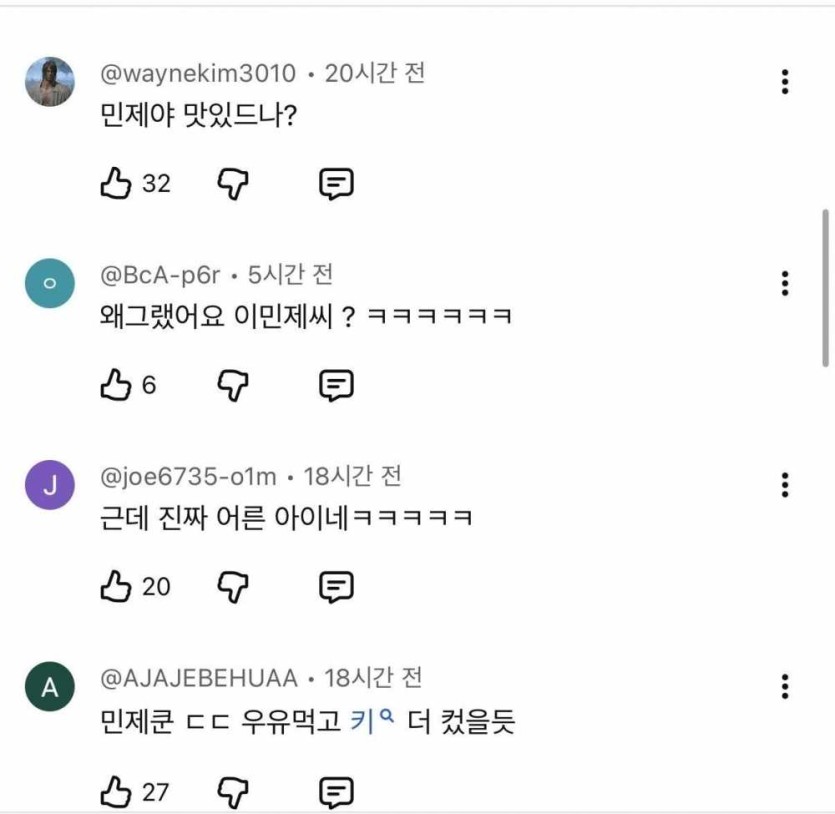Open the options menu for @AJAJEBEHUAA's comment
The image size is (835, 814).
click(786, 686)
